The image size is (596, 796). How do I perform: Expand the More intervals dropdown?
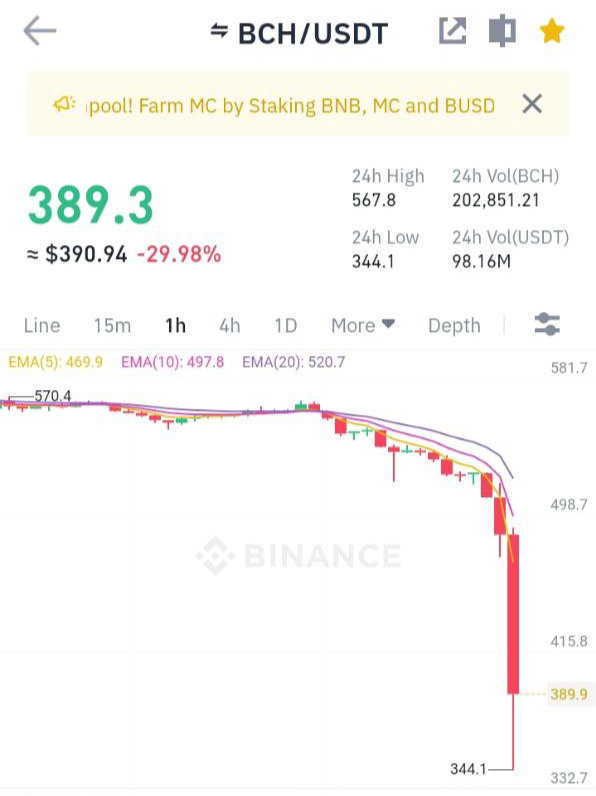click(x=363, y=325)
